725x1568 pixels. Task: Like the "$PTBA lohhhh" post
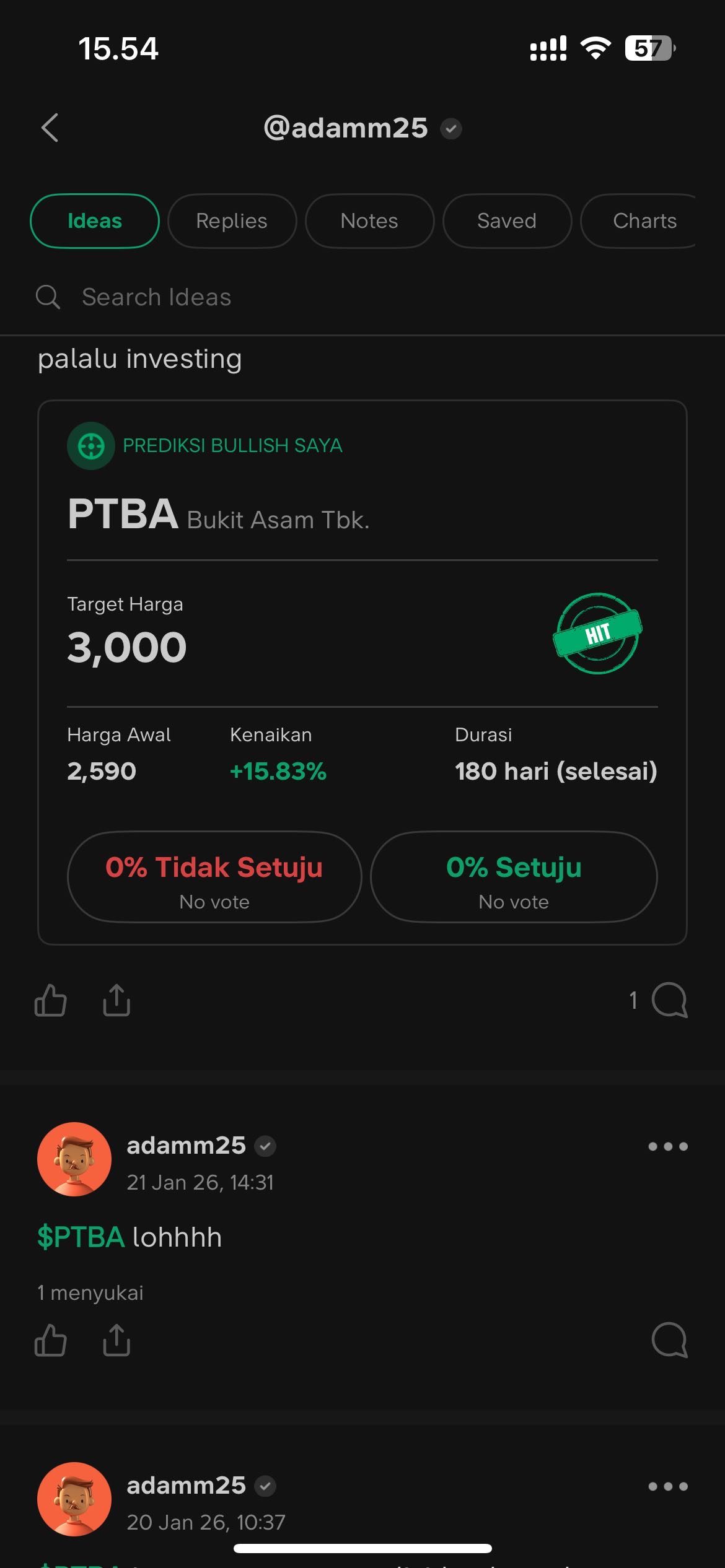click(51, 1340)
